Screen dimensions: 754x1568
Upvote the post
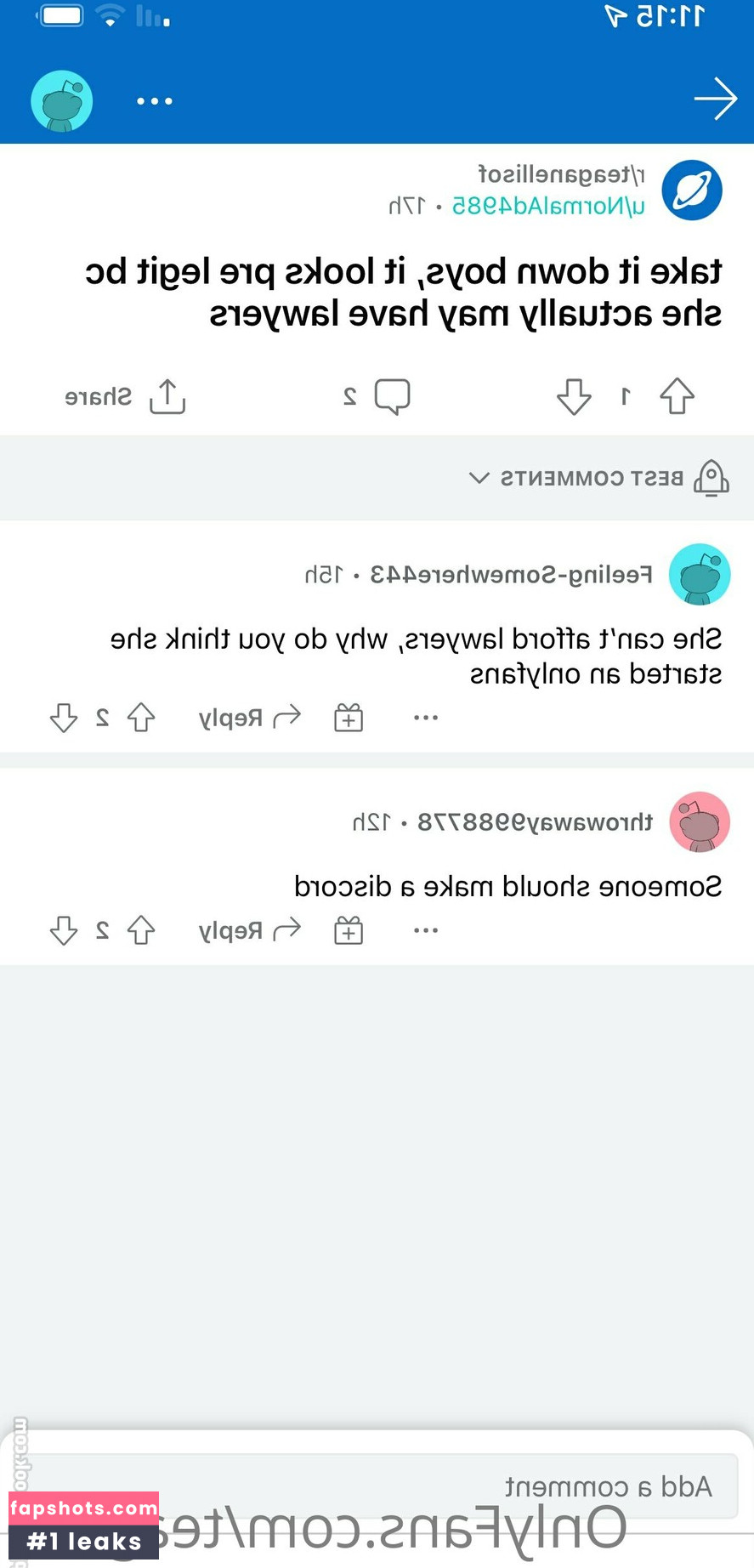click(677, 396)
